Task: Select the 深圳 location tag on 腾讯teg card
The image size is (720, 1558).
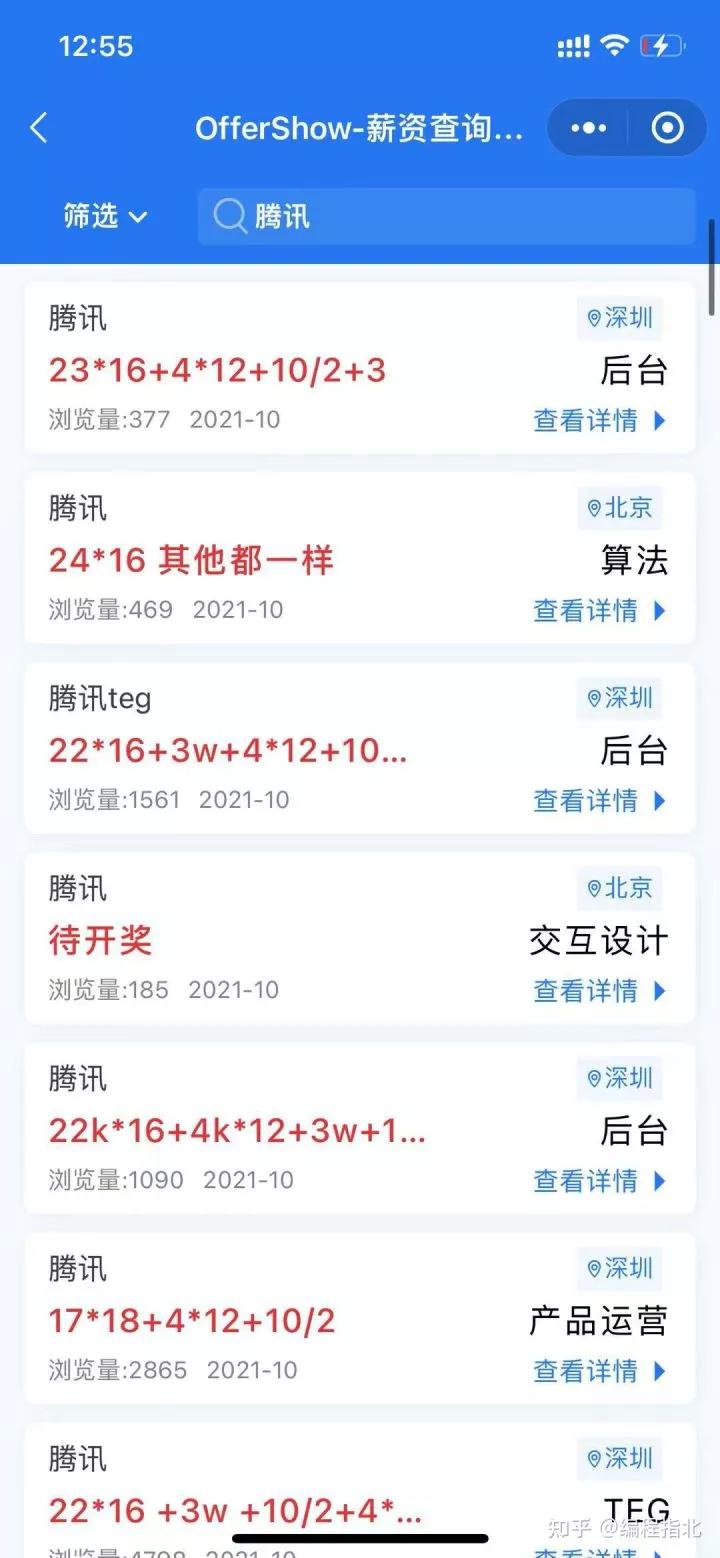Action: [x=620, y=698]
